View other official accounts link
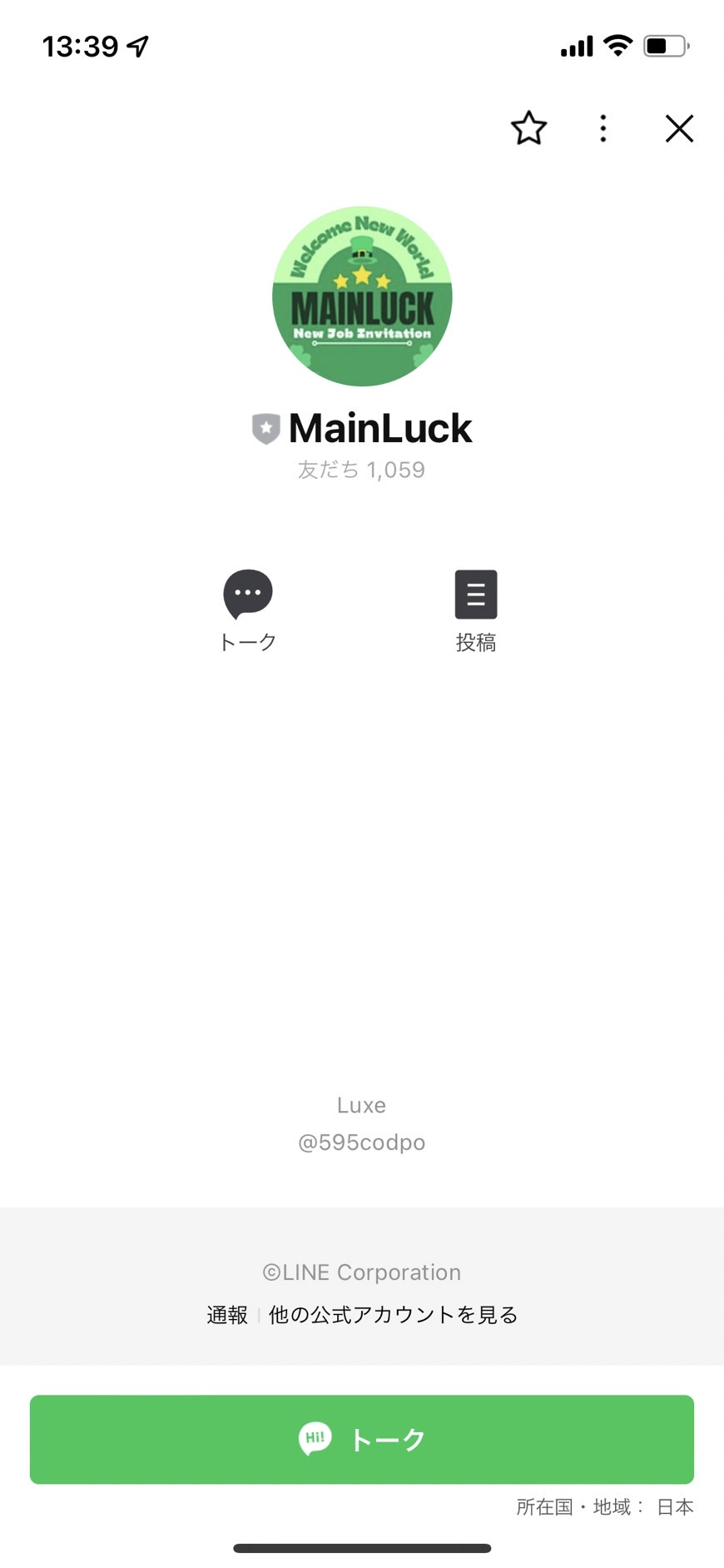This screenshot has height=1568, width=724. click(394, 1315)
